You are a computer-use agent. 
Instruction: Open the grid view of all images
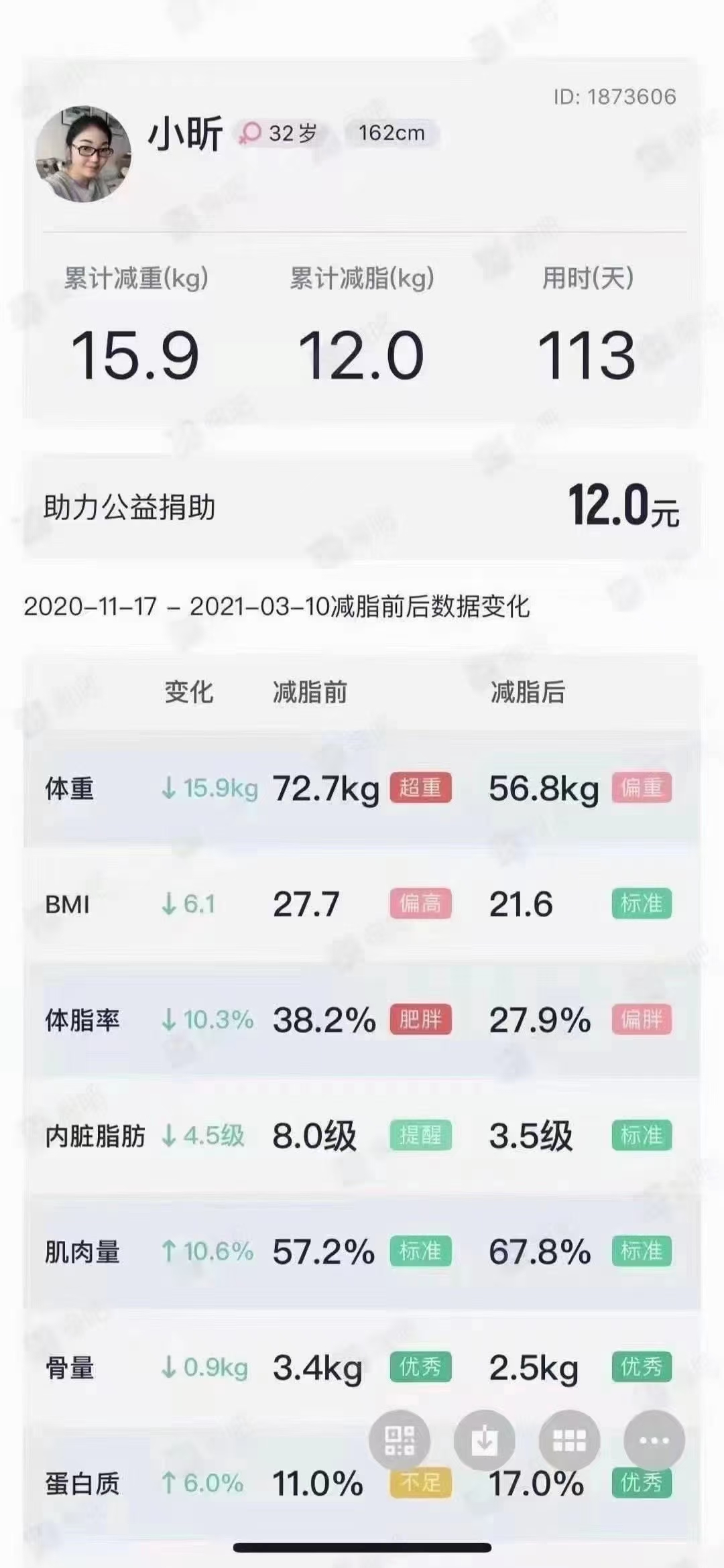pyautogui.click(x=569, y=1441)
